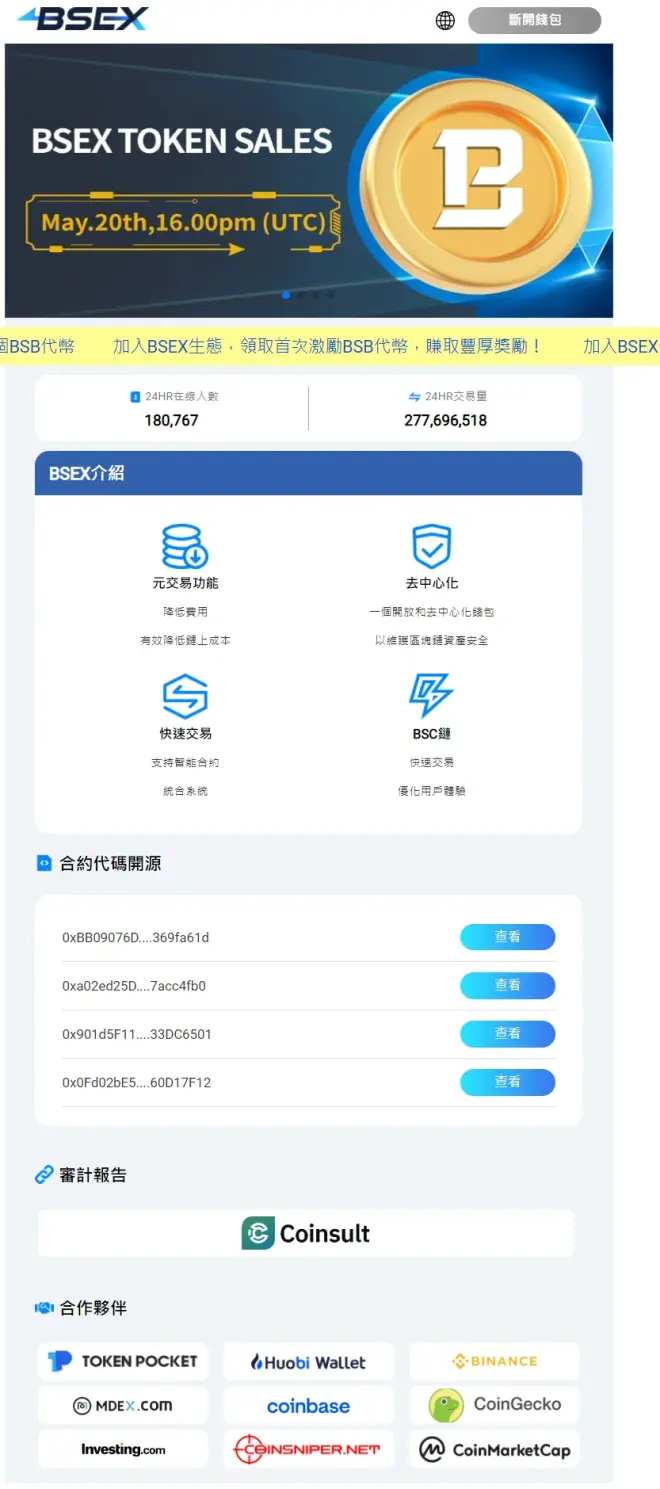660x1489 pixels.
Task: Open the Token Pocket partner tile
Action: (x=123, y=1361)
